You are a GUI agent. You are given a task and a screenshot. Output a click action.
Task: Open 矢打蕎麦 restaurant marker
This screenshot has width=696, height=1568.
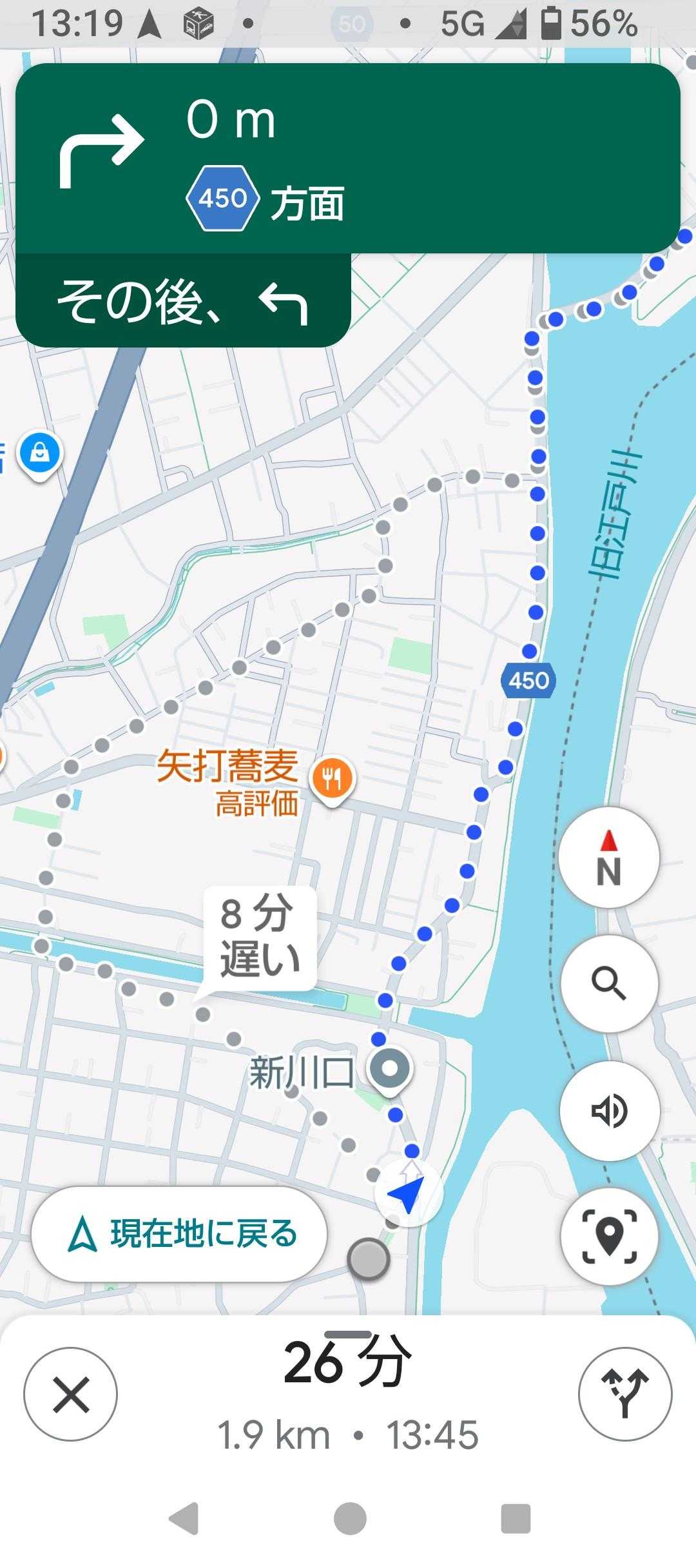click(332, 778)
